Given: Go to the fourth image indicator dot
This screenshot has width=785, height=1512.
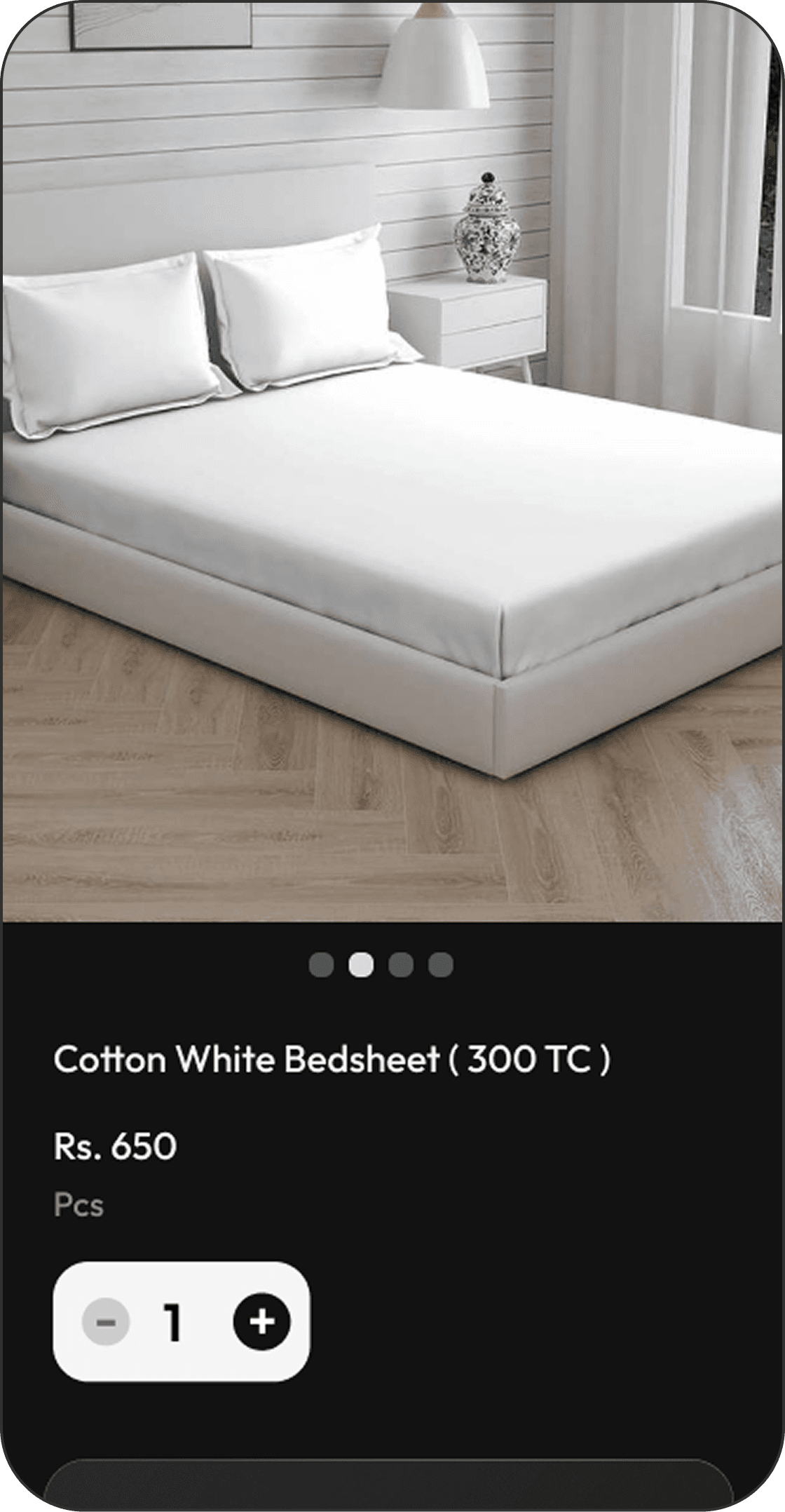Looking at the screenshot, I should (441, 964).
